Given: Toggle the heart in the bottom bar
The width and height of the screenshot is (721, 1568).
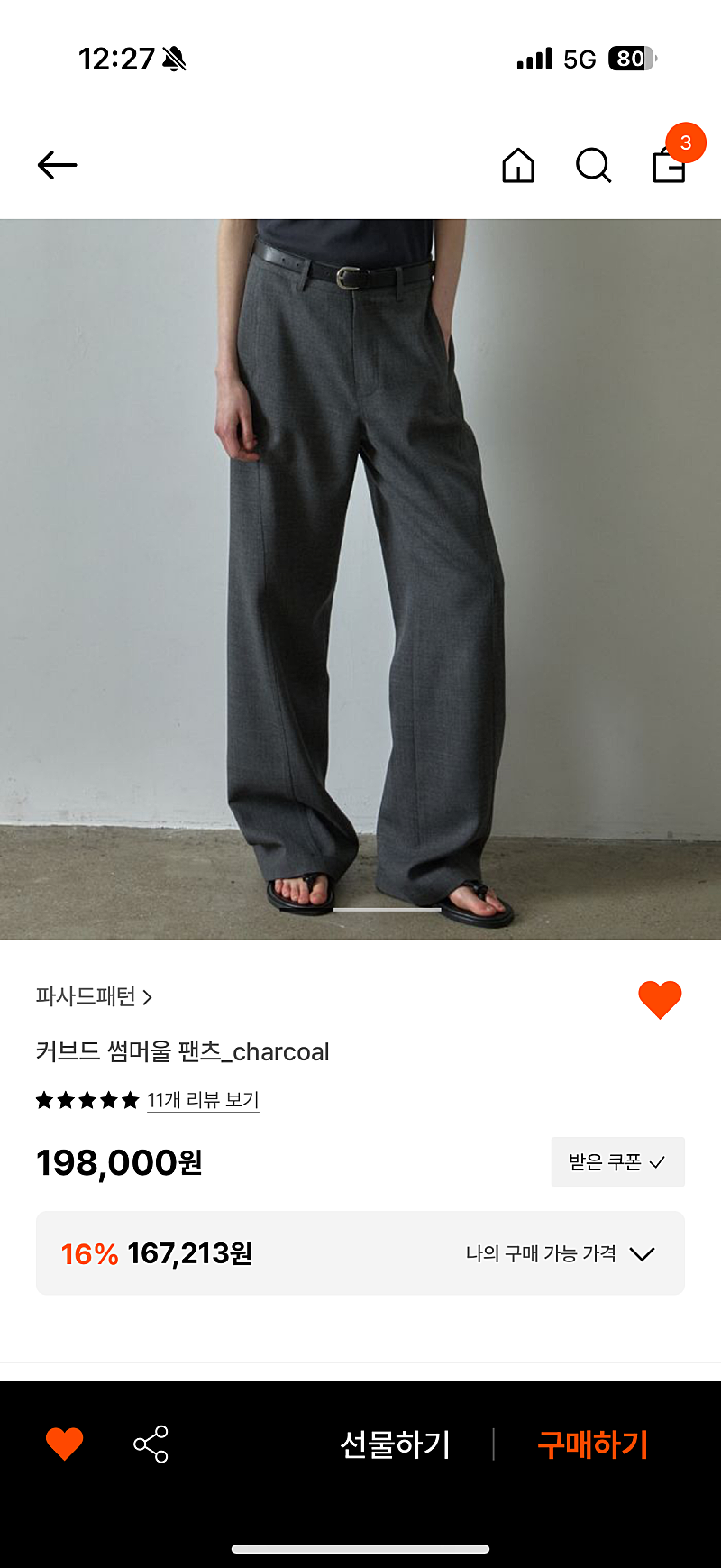Looking at the screenshot, I should pyautogui.click(x=65, y=1444).
